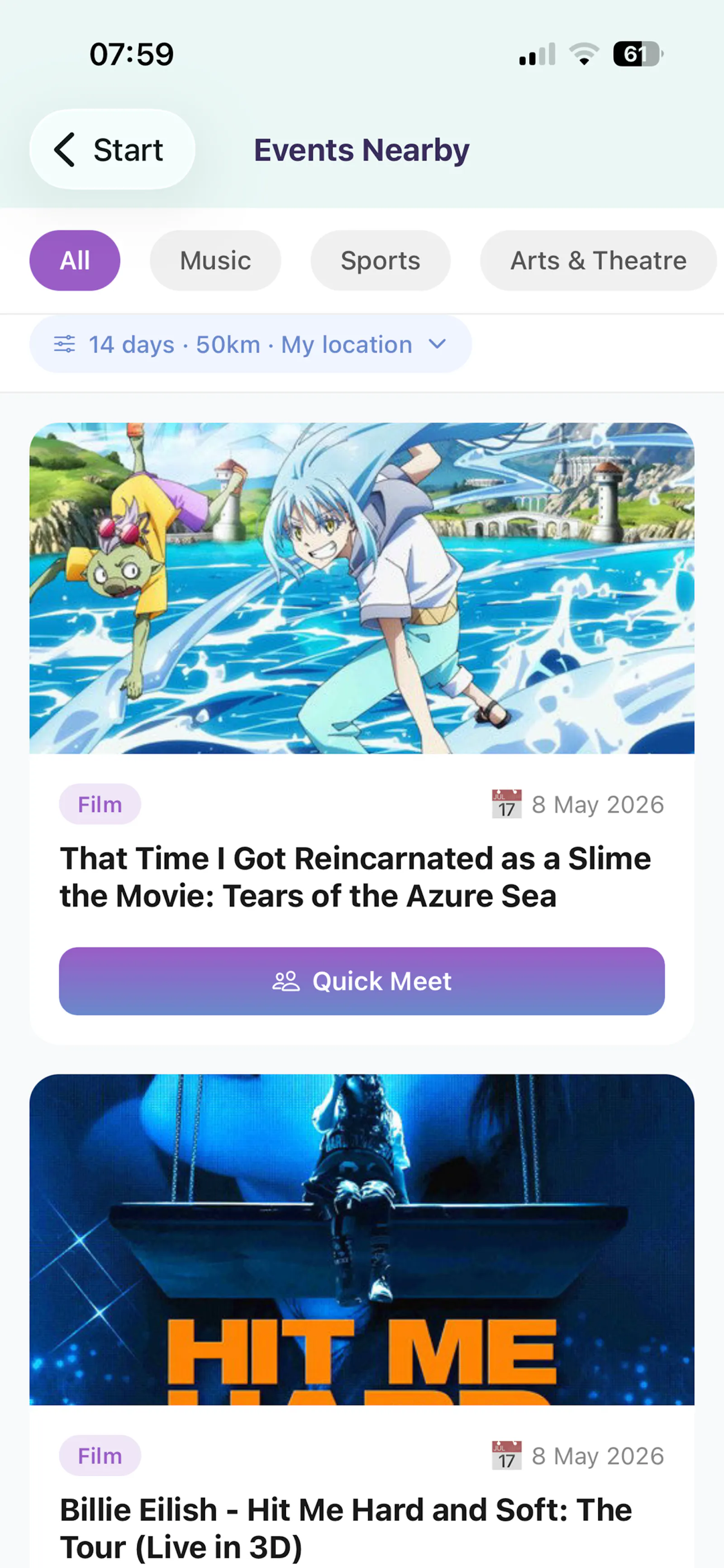The height and width of the screenshot is (1568, 724).
Task: Expand the 14 days 50km location filter
Action: point(251,344)
